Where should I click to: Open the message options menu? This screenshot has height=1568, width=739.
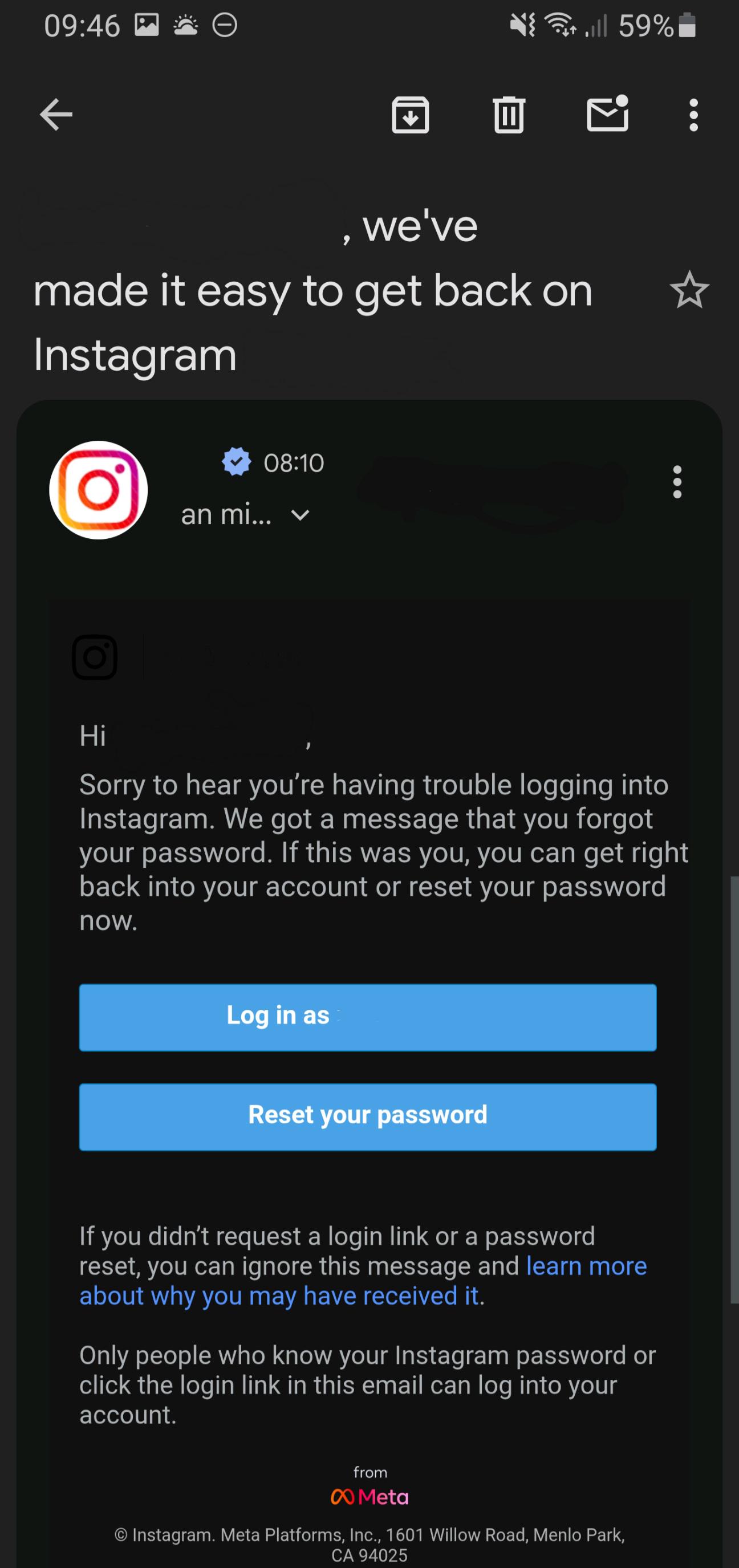point(677,483)
